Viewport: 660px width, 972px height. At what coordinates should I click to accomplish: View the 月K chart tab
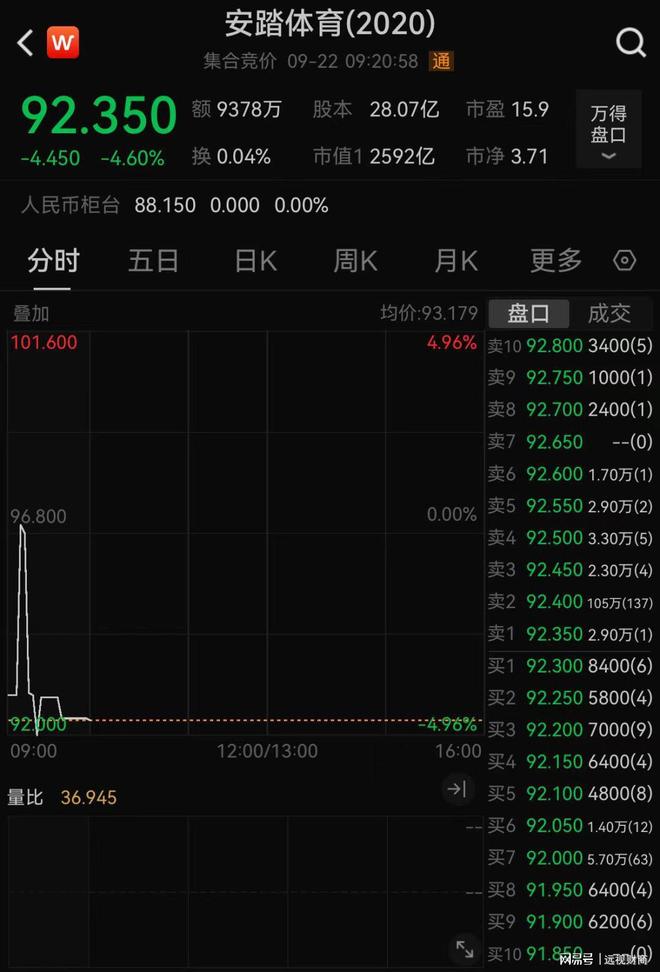click(x=456, y=261)
